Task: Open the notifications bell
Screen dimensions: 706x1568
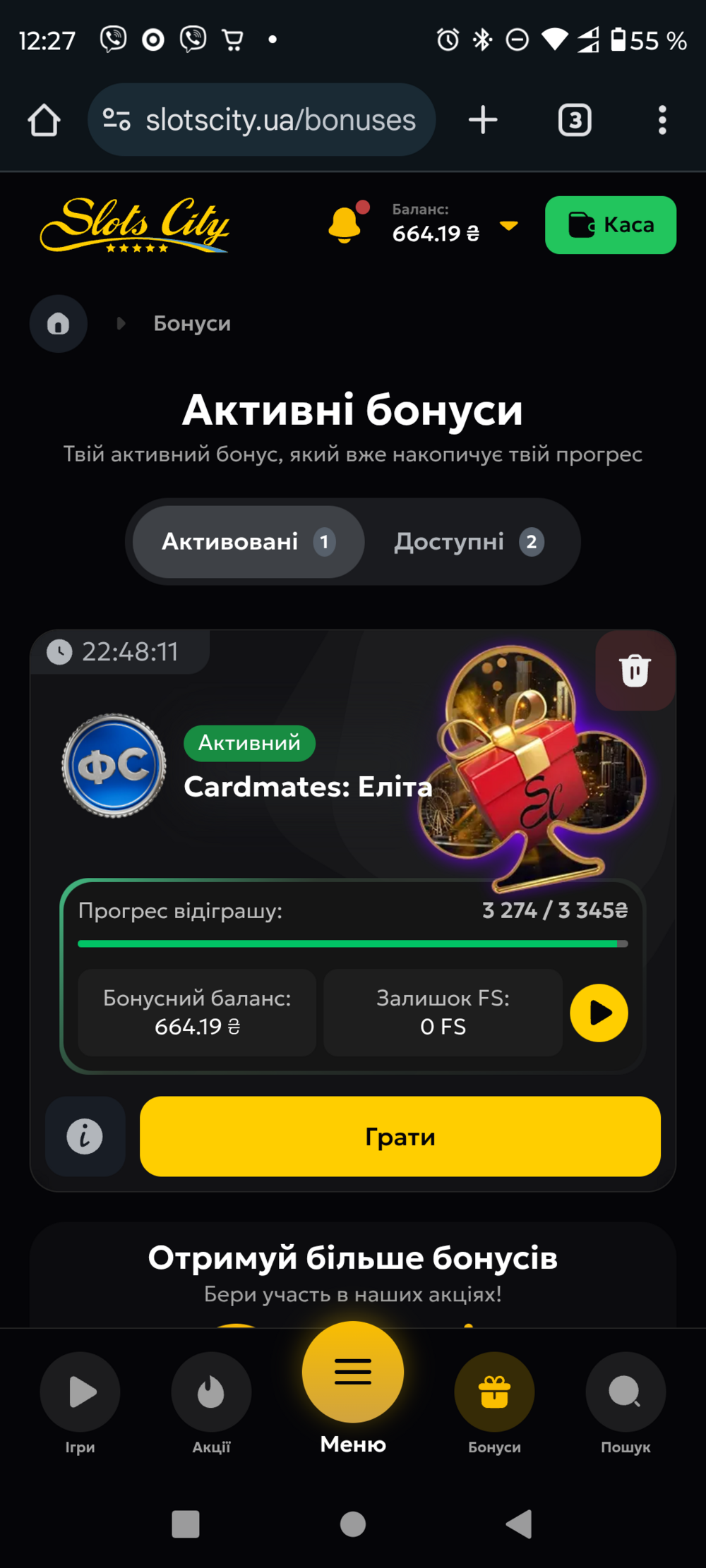Action: pos(346,224)
